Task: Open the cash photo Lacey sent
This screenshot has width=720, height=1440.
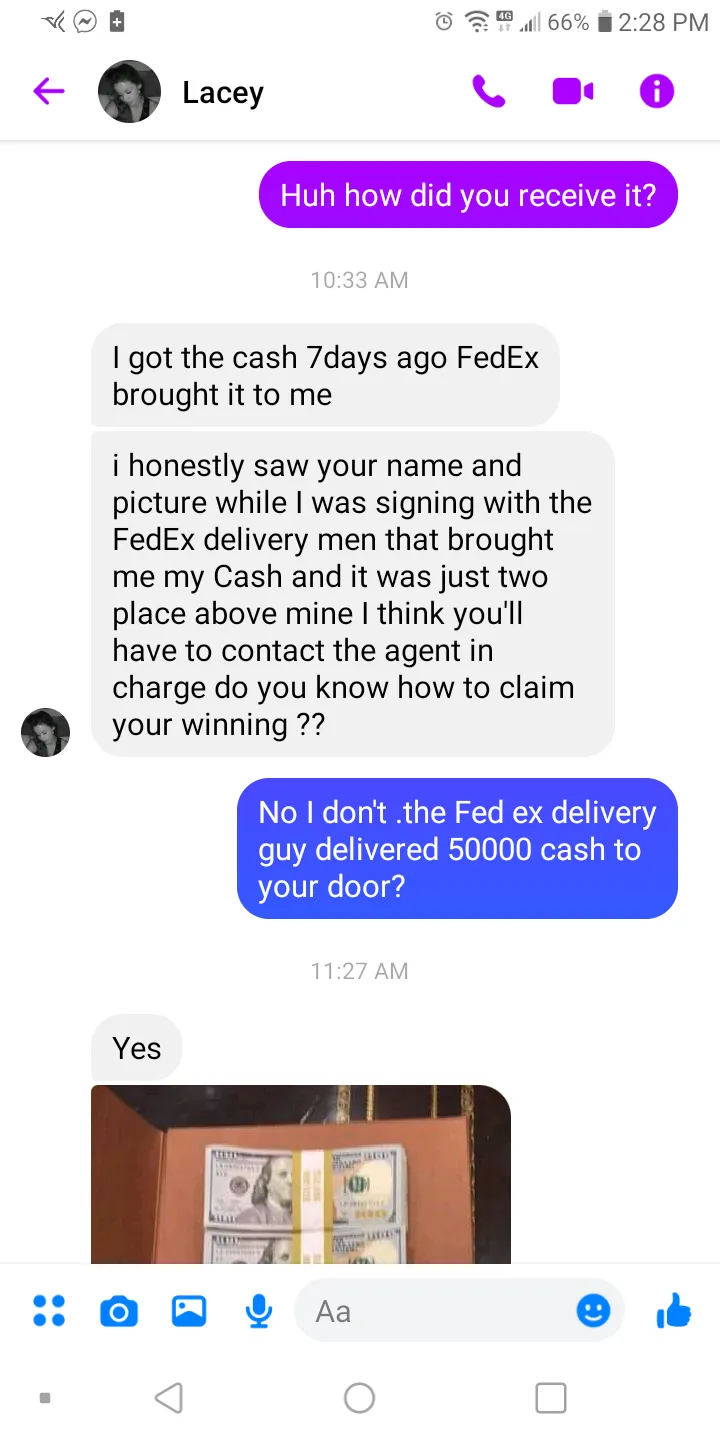Action: 301,1174
